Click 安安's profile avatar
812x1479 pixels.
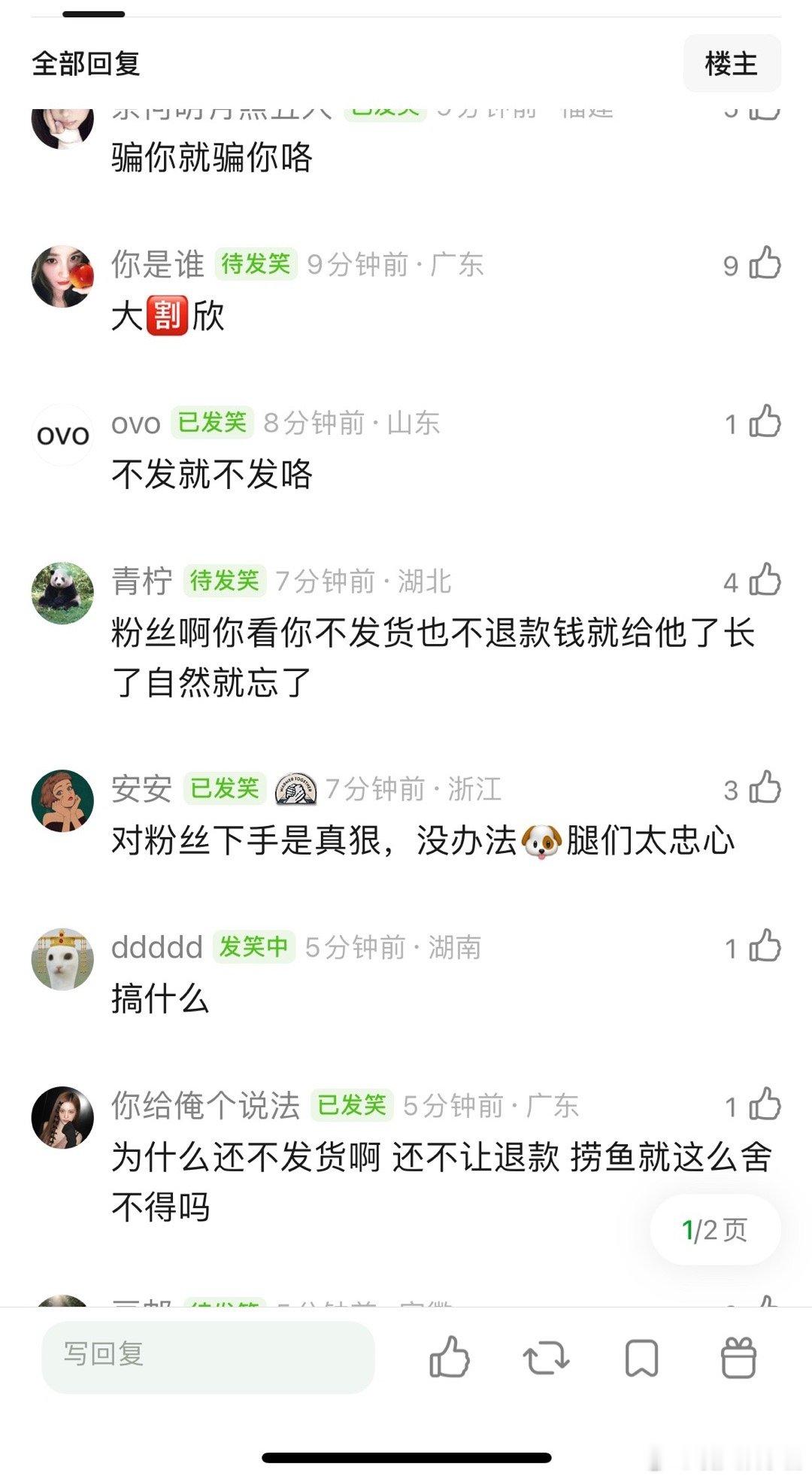click(63, 799)
